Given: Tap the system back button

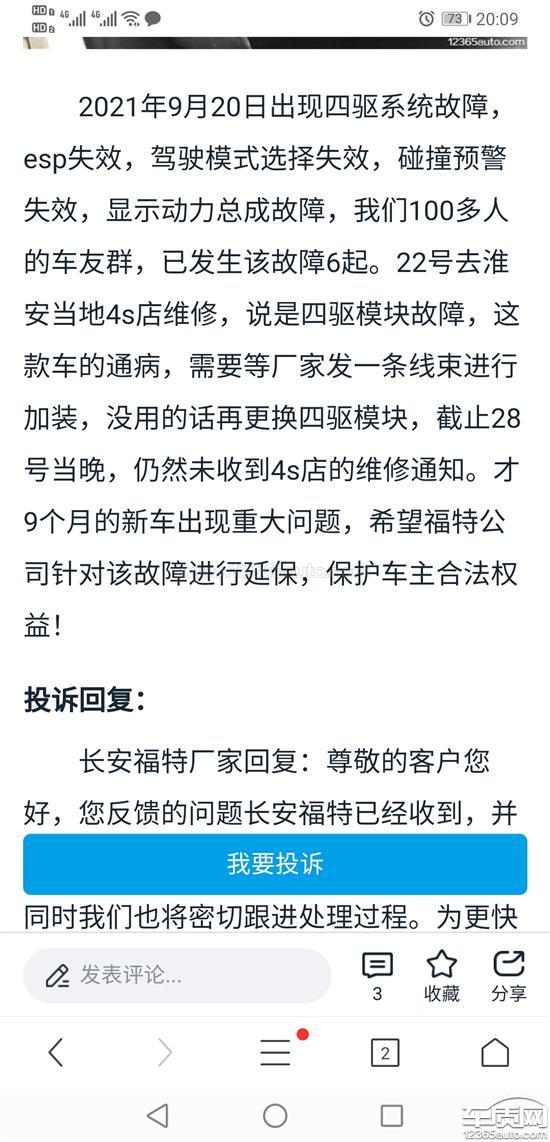Looking at the screenshot, I should [157, 1115].
